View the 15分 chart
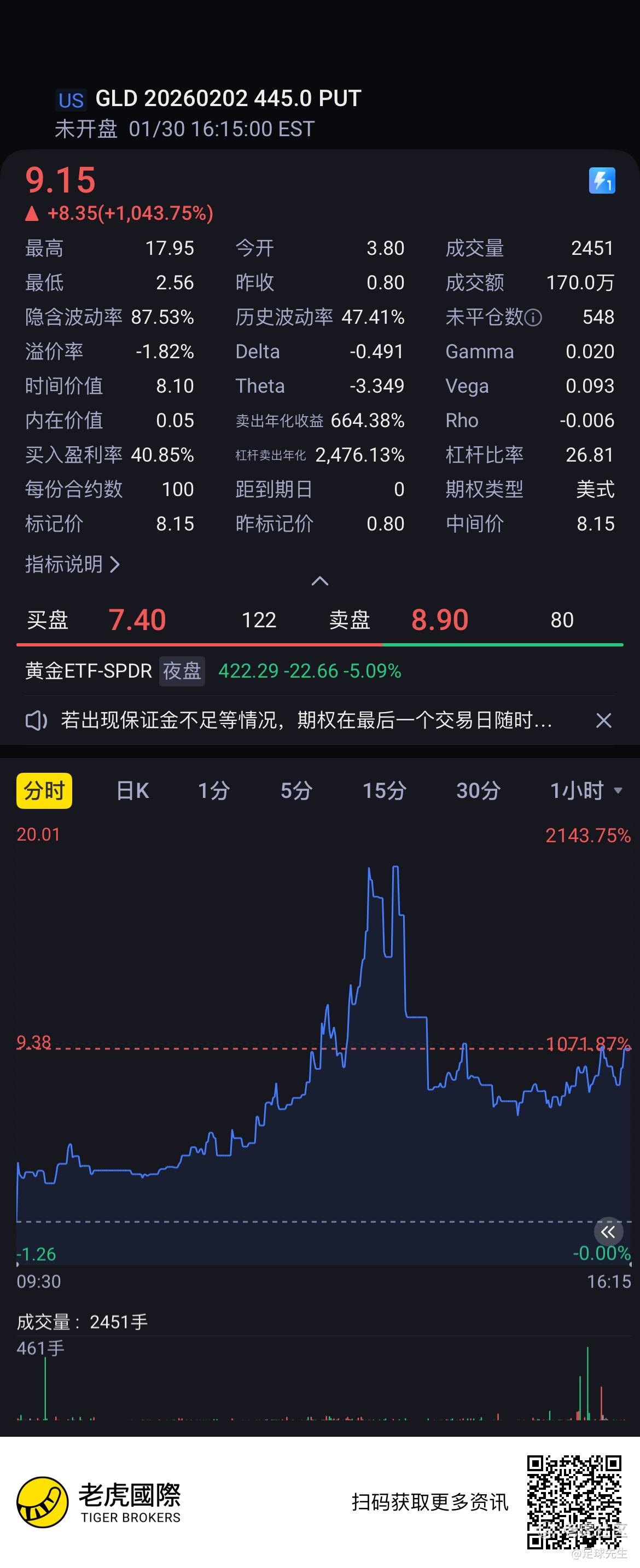Screen dimensions: 640x1568 click(384, 791)
